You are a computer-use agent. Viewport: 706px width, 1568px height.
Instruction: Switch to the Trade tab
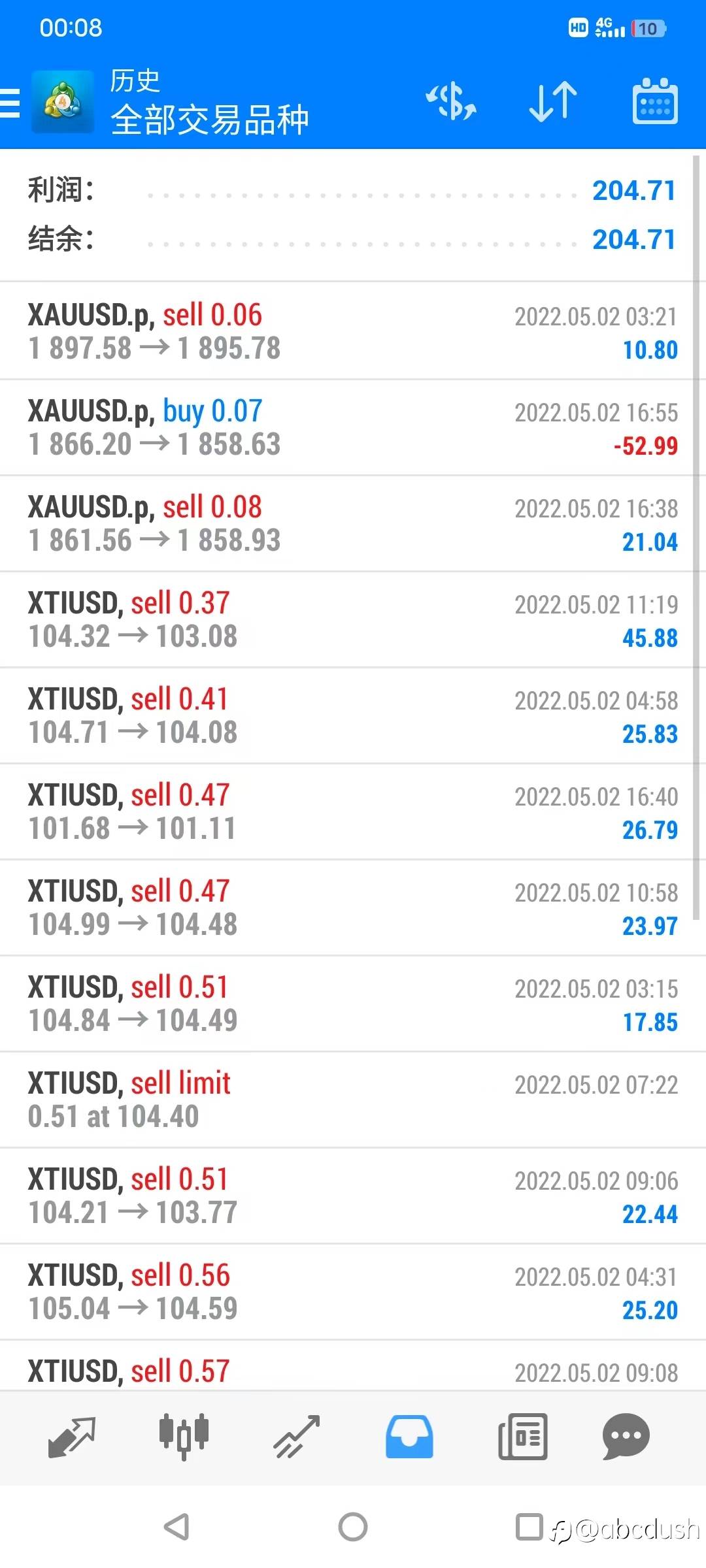coord(297,1437)
